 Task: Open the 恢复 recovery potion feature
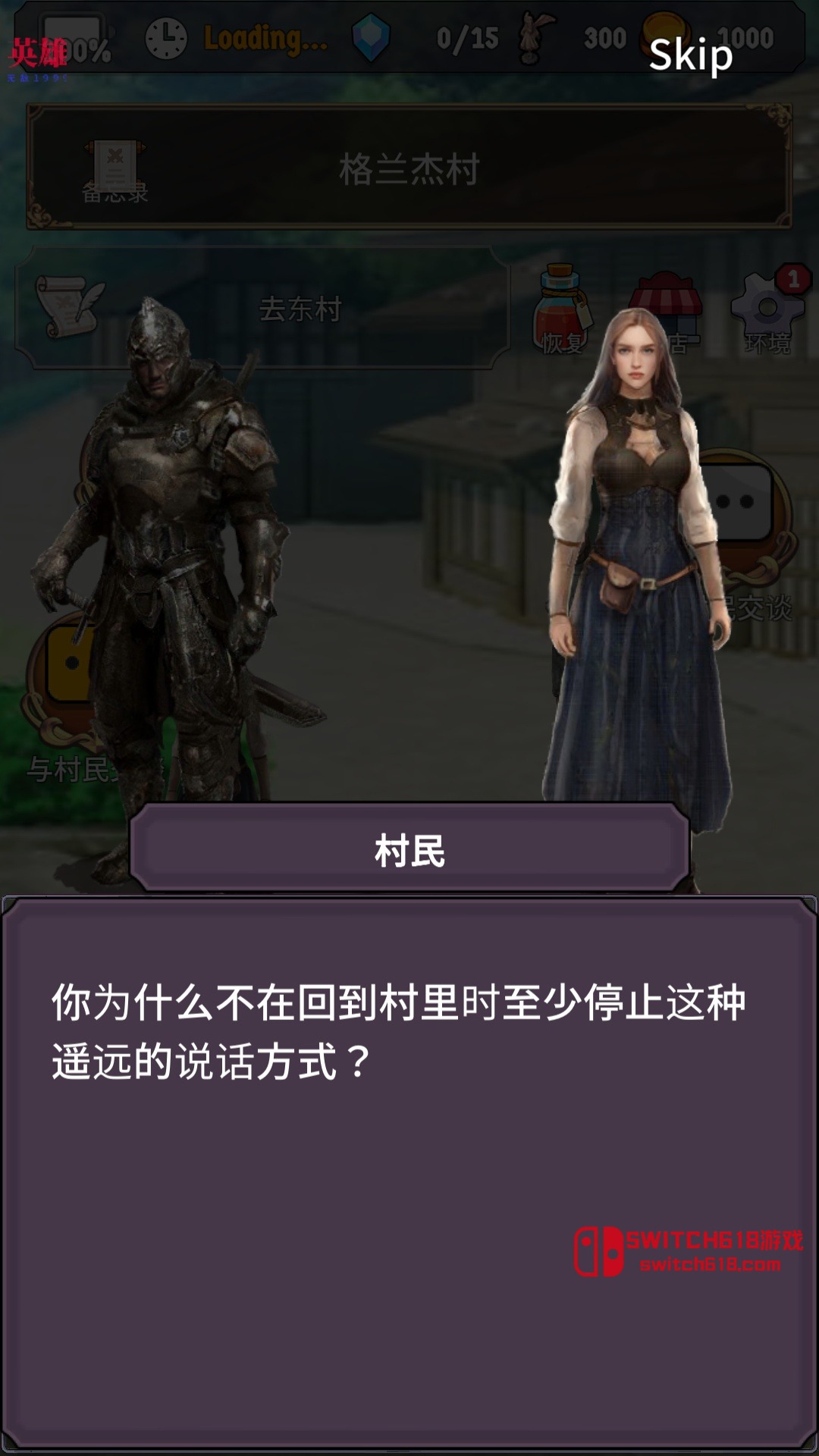[559, 303]
